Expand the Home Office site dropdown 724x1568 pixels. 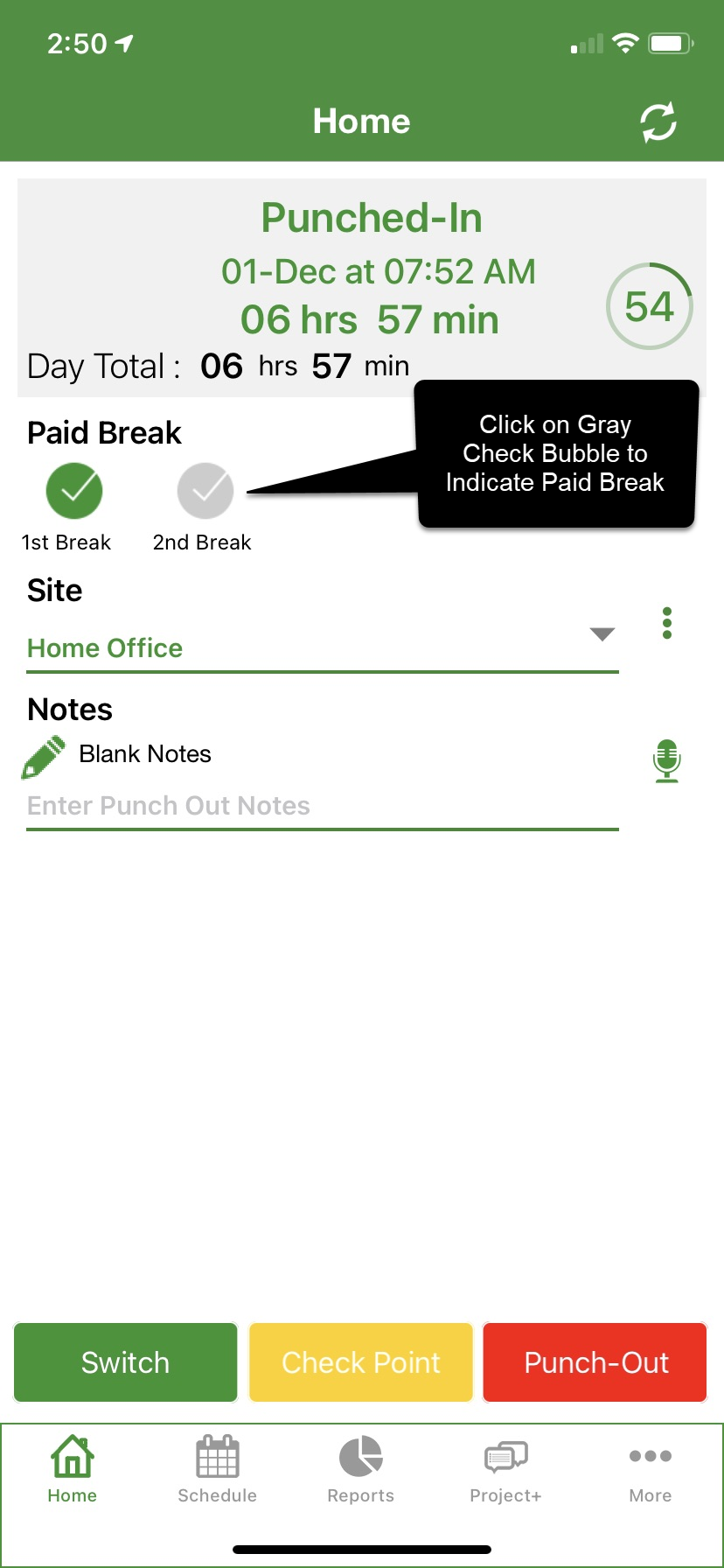pos(602,634)
